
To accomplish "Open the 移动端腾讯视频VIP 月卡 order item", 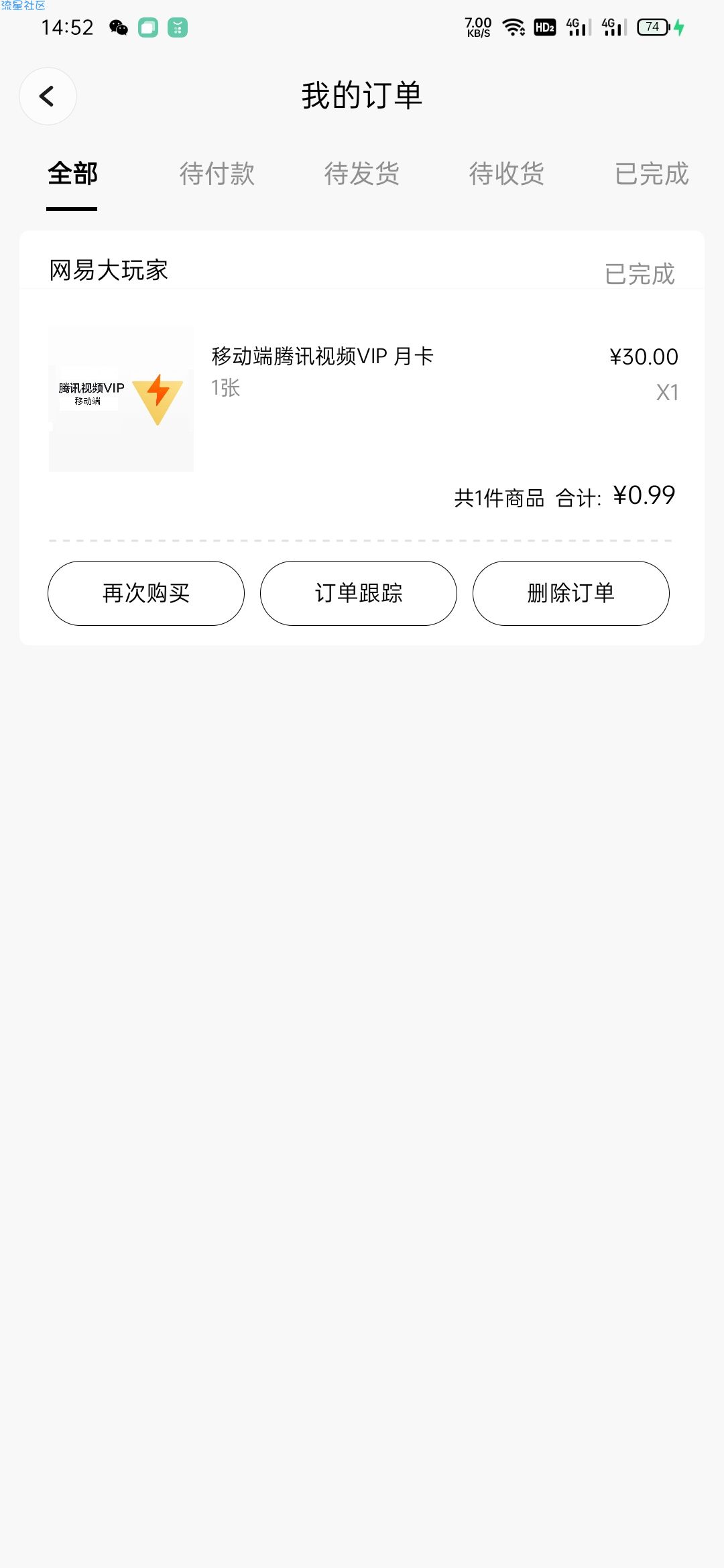I will click(362, 399).
